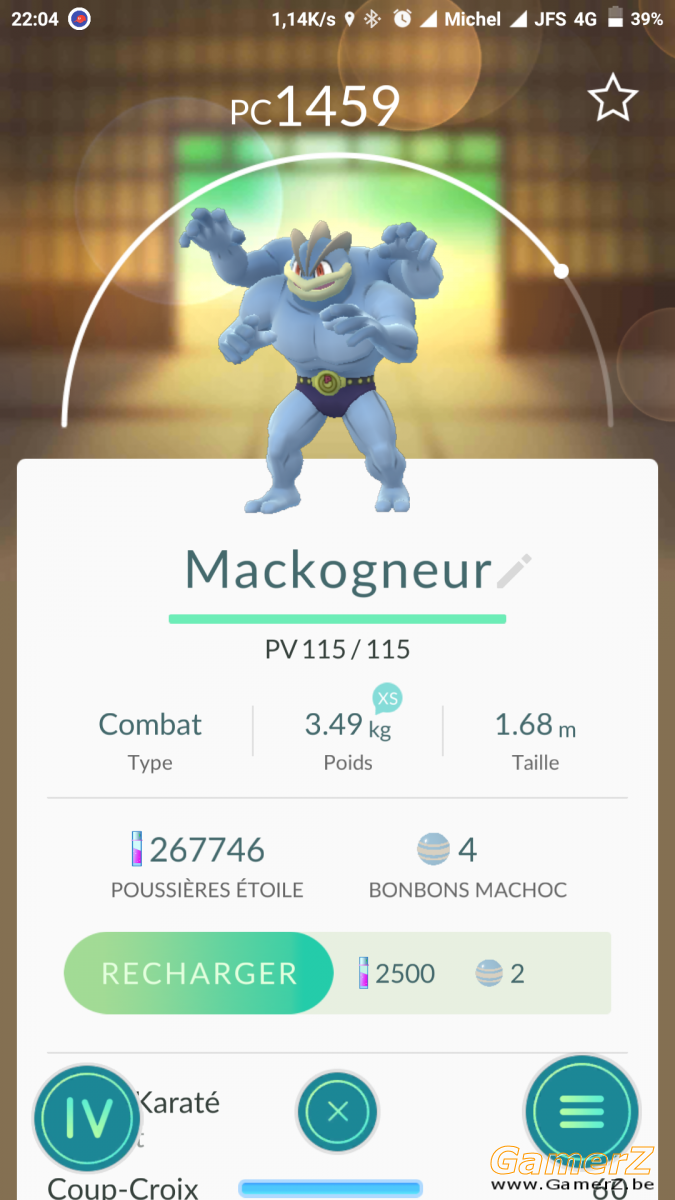Edit the Mackogneur nickname with the pencil
The width and height of the screenshot is (675, 1200).
514,571
